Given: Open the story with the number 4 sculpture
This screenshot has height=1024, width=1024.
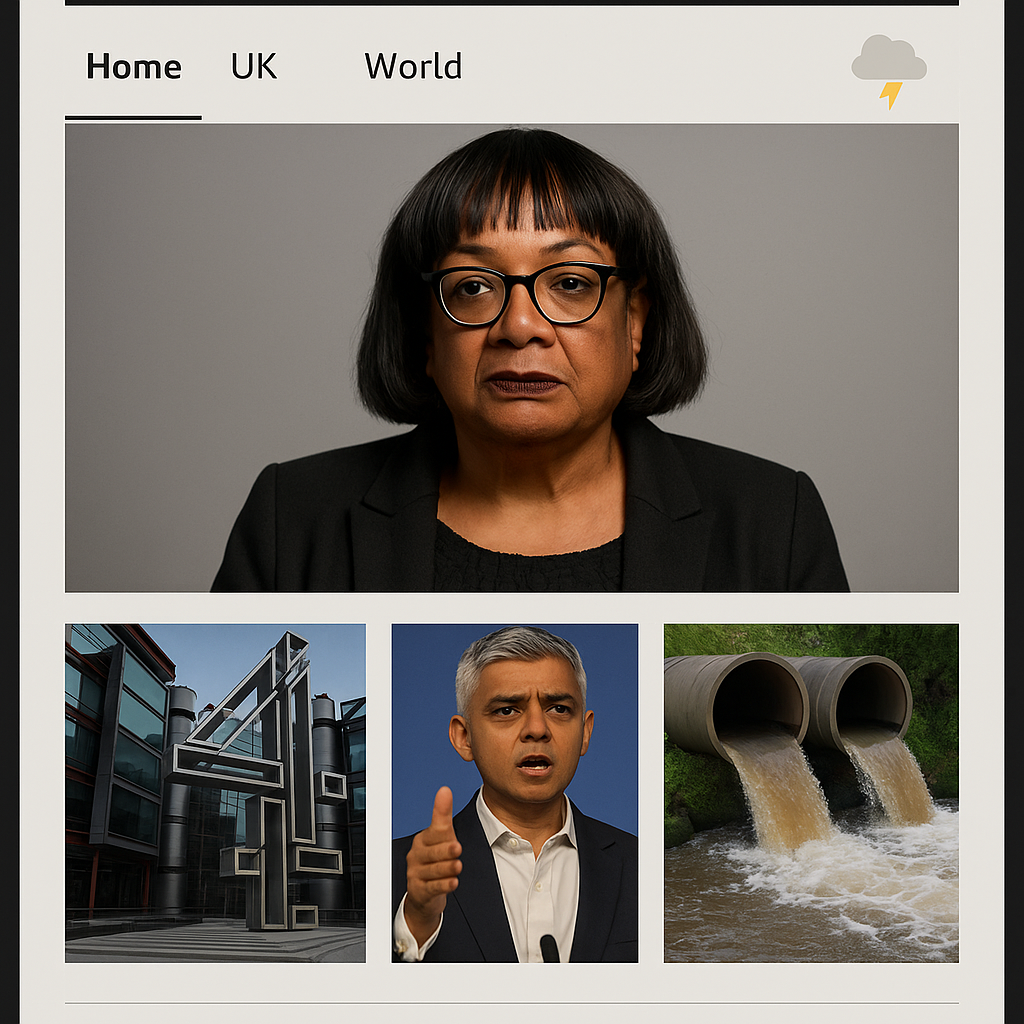Looking at the screenshot, I should [215, 792].
